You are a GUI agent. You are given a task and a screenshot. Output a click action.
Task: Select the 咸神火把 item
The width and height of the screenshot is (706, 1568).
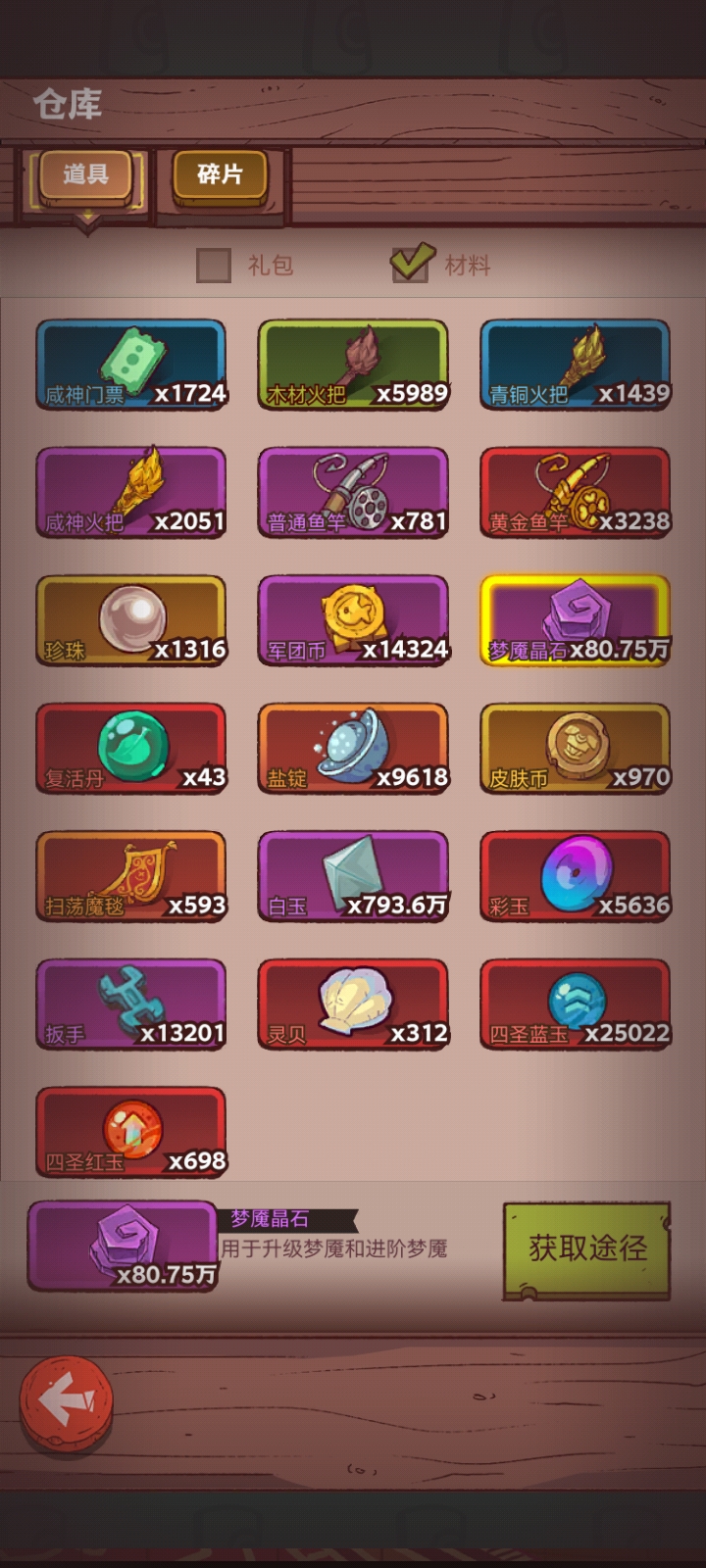pos(131,493)
